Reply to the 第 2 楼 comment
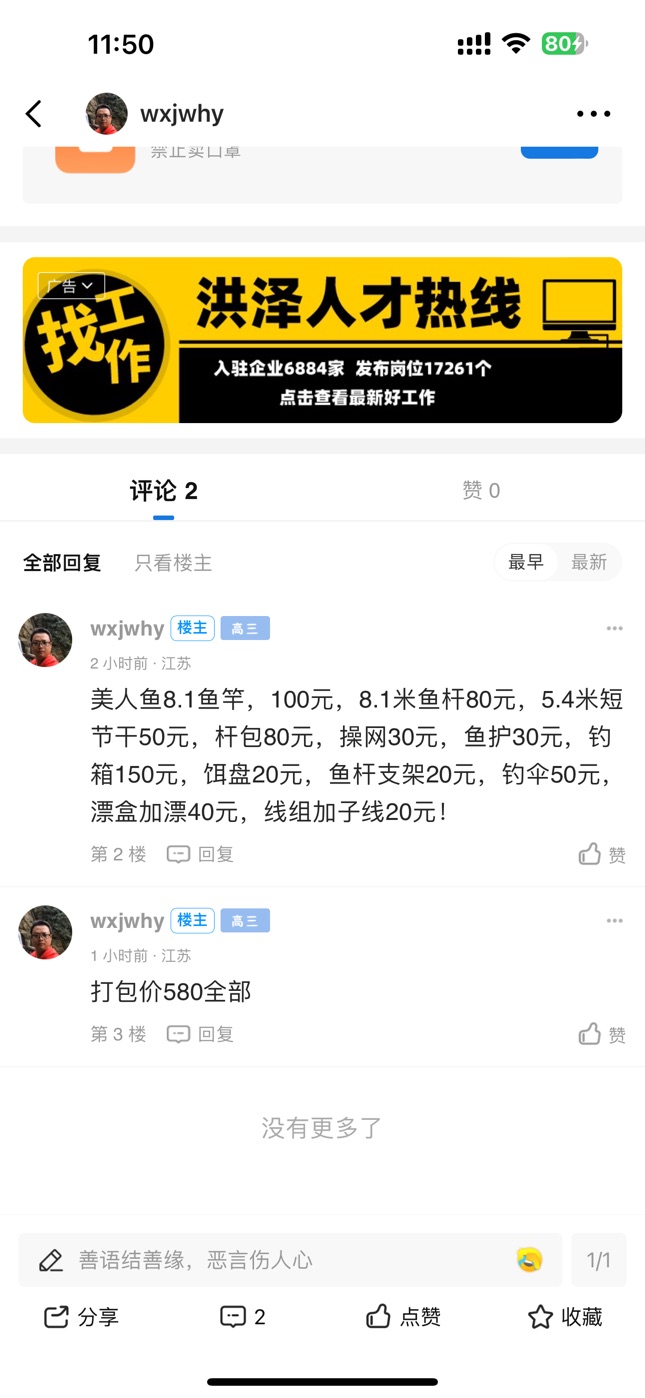 point(200,854)
